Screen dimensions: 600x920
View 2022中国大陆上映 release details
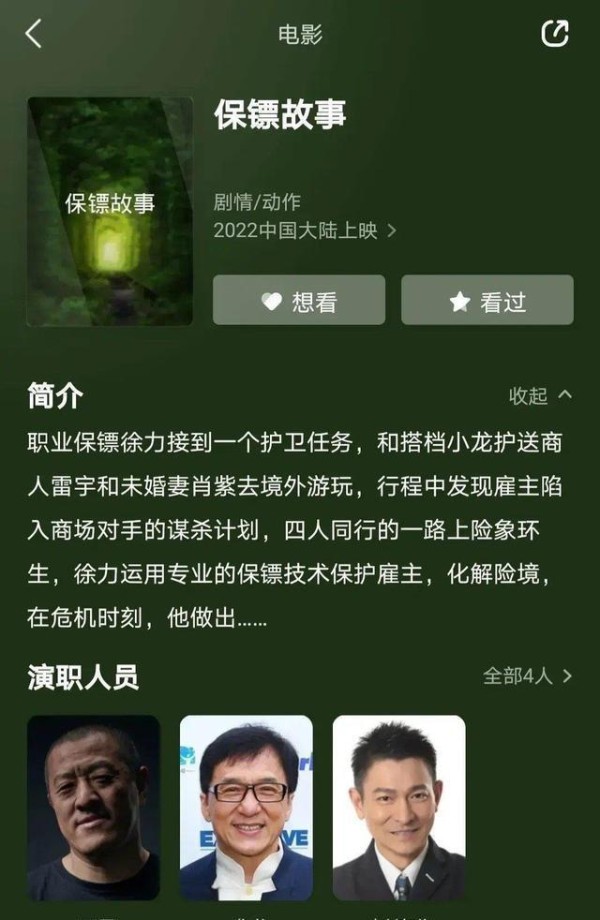click(305, 230)
